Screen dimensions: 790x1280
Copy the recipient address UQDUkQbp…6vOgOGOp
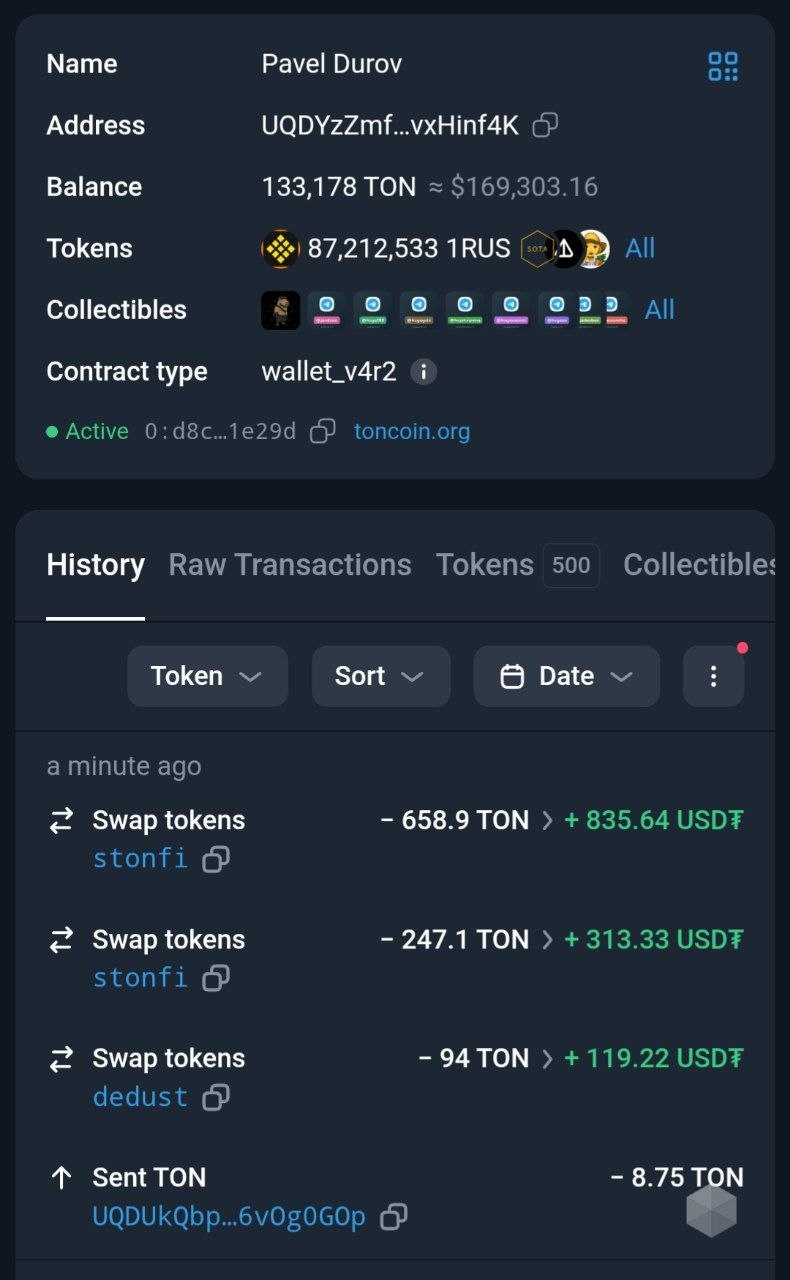[x=394, y=1216]
